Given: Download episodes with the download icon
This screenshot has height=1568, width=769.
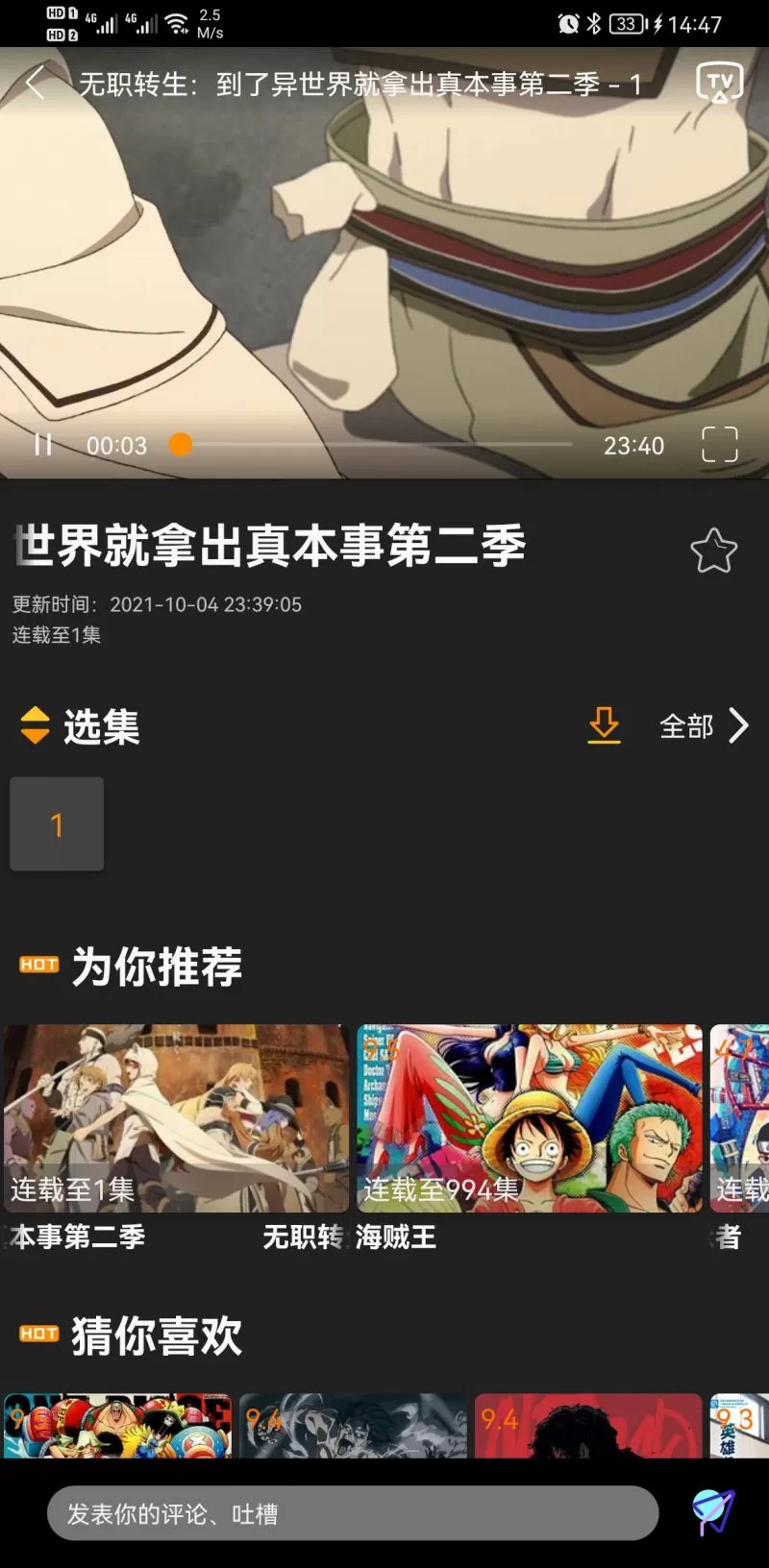Looking at the screenshot, I should coord(604,725).
